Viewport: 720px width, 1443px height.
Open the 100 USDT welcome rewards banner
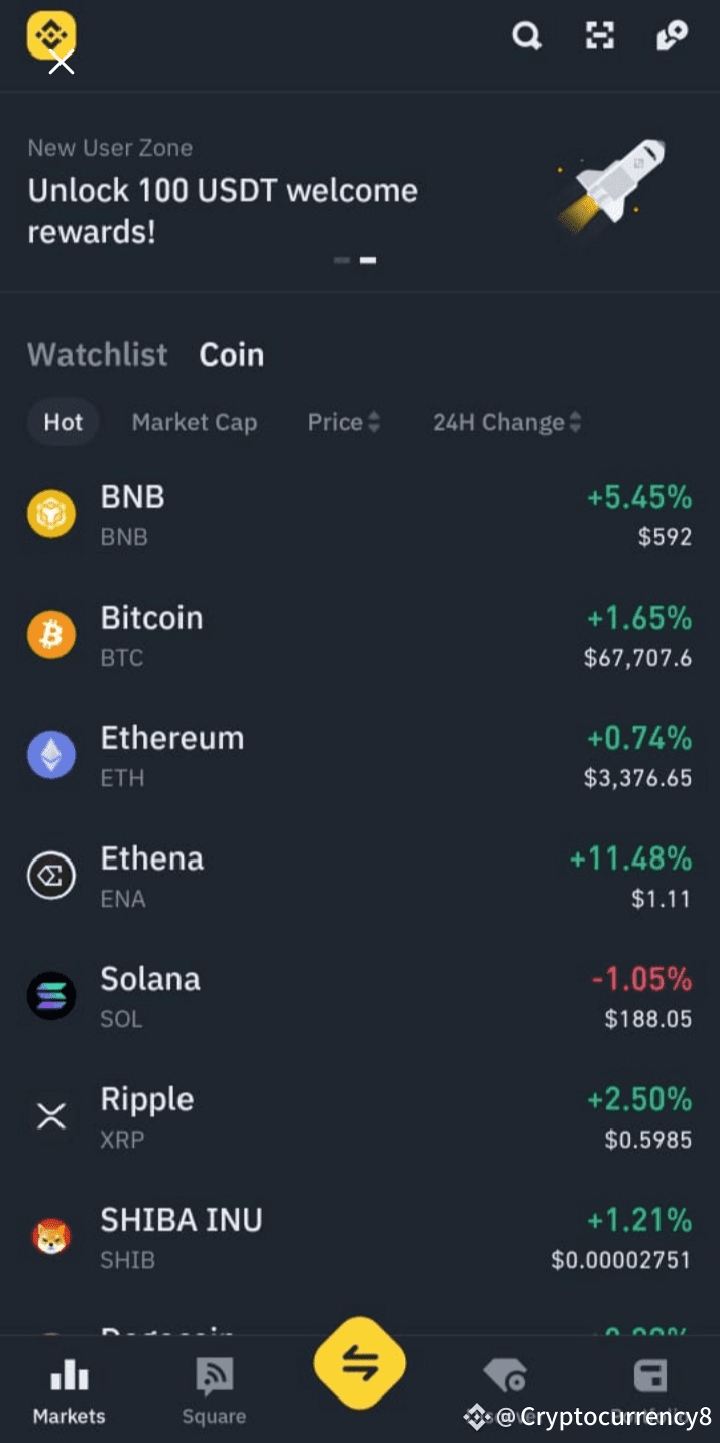(360, 192)
